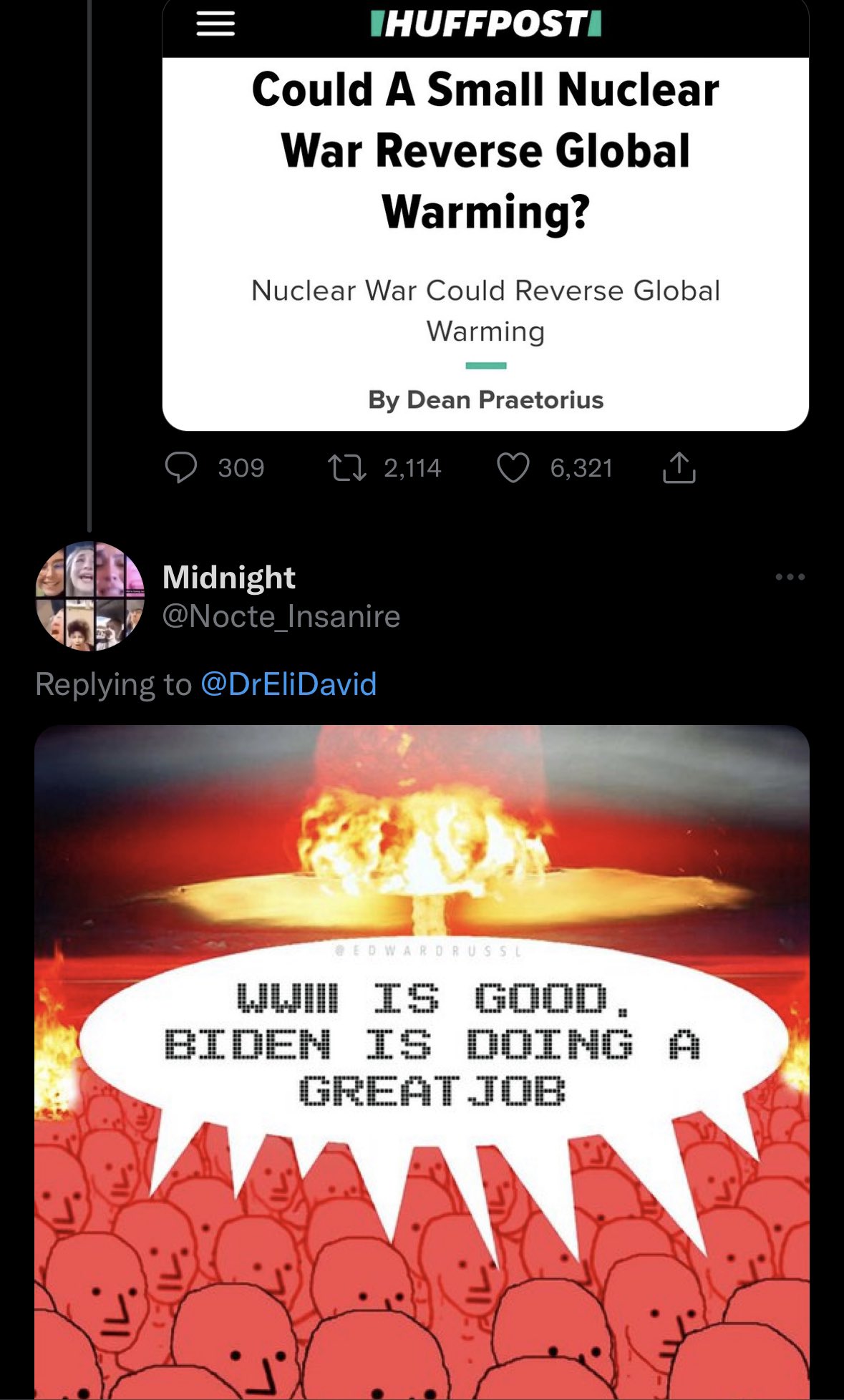Open Midnight's profile picture
Viewport: 844px width, 1400px height.
tap(90, 596)
